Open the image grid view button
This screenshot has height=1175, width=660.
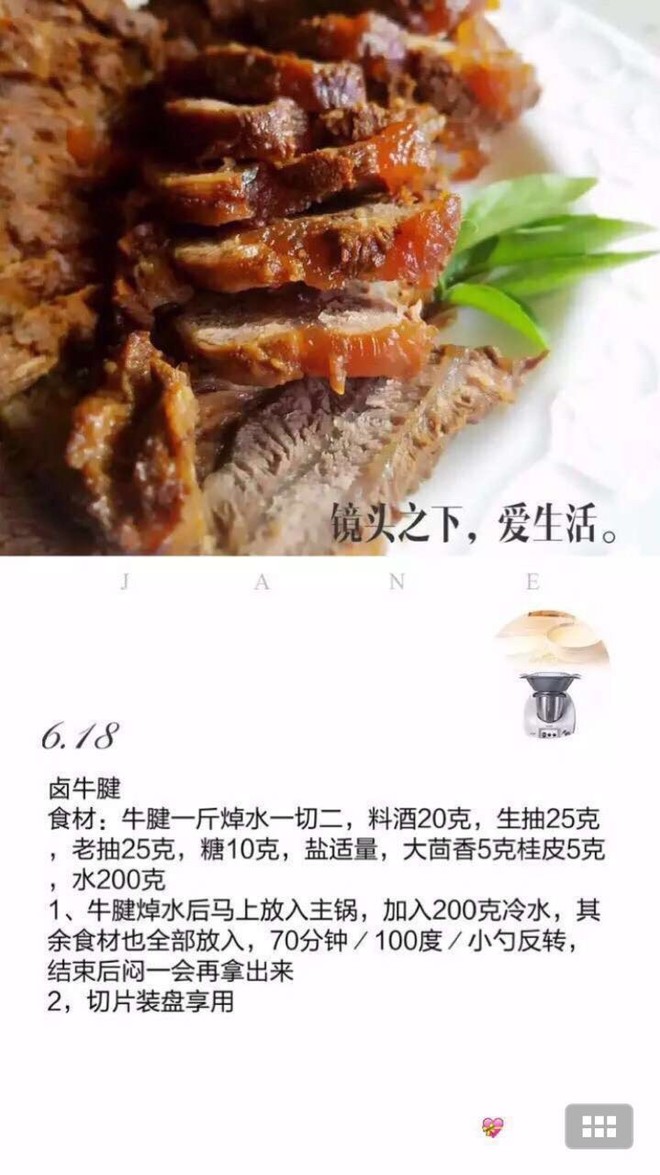tap(598, 1126)
